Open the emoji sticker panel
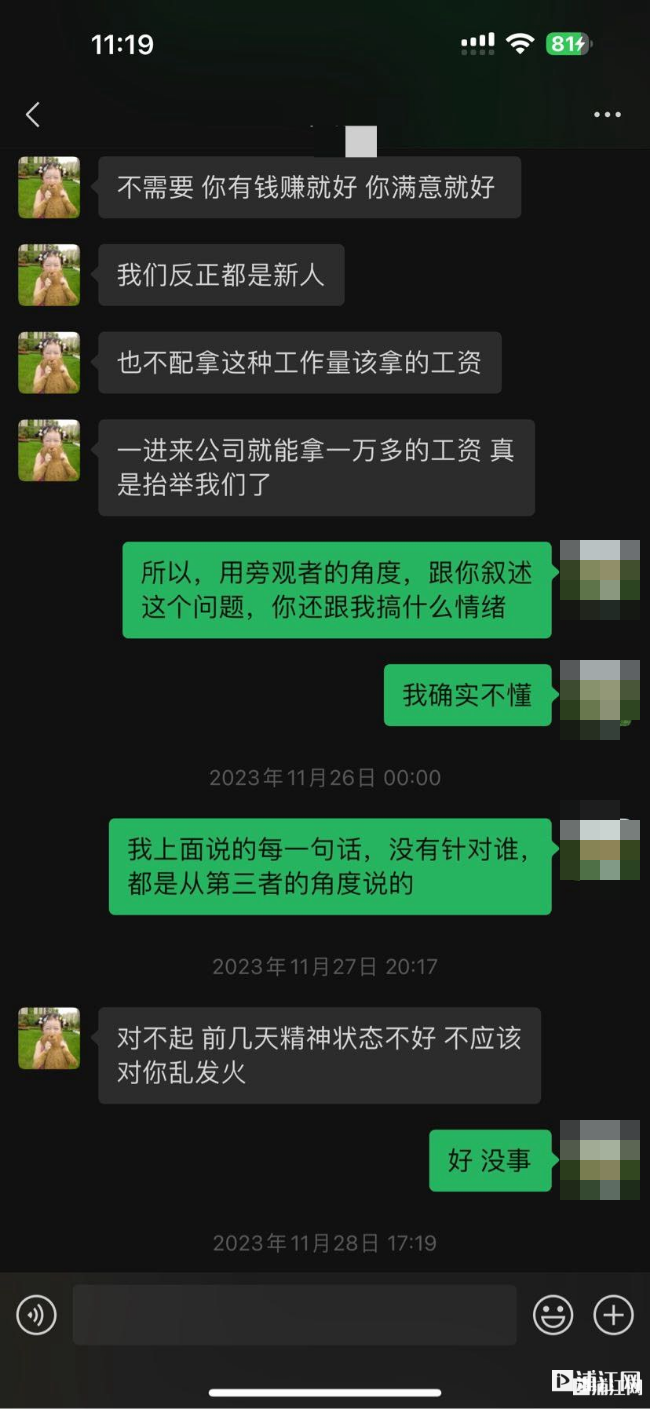The image size is (650, 1409). 552,1315
